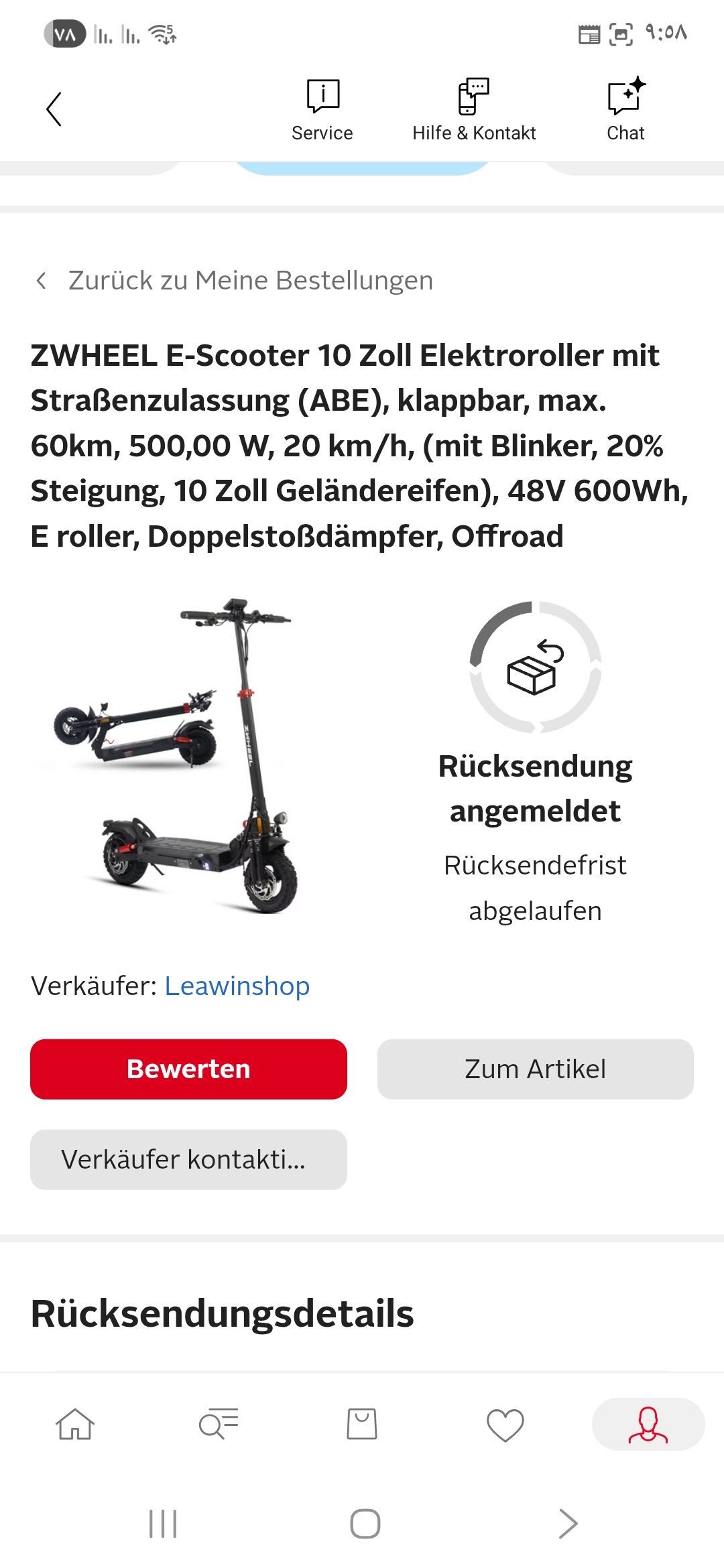Open the Leawinshop seller link
This screenshot has width=724, height=1568.
[x=237, y=986]
